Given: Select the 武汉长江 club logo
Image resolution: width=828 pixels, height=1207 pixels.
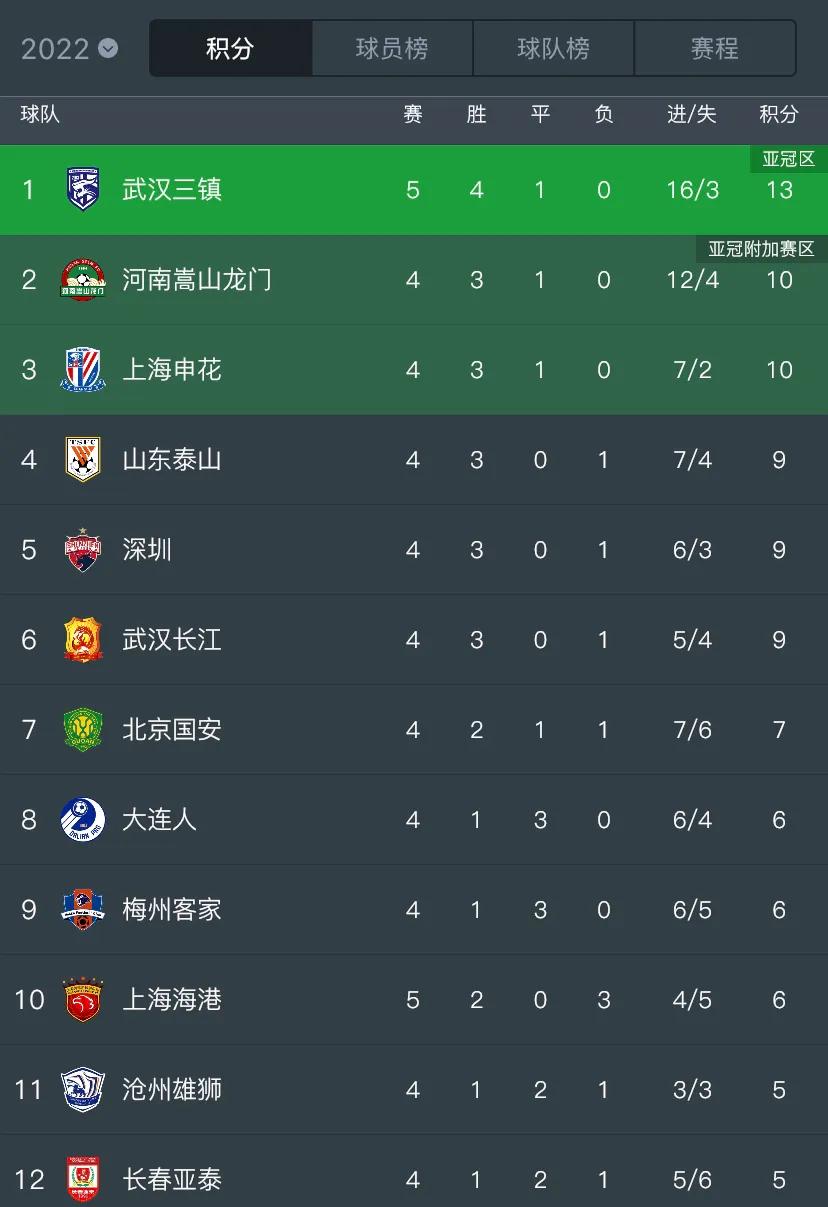Looking at the screenshot, I should point(83,640).
